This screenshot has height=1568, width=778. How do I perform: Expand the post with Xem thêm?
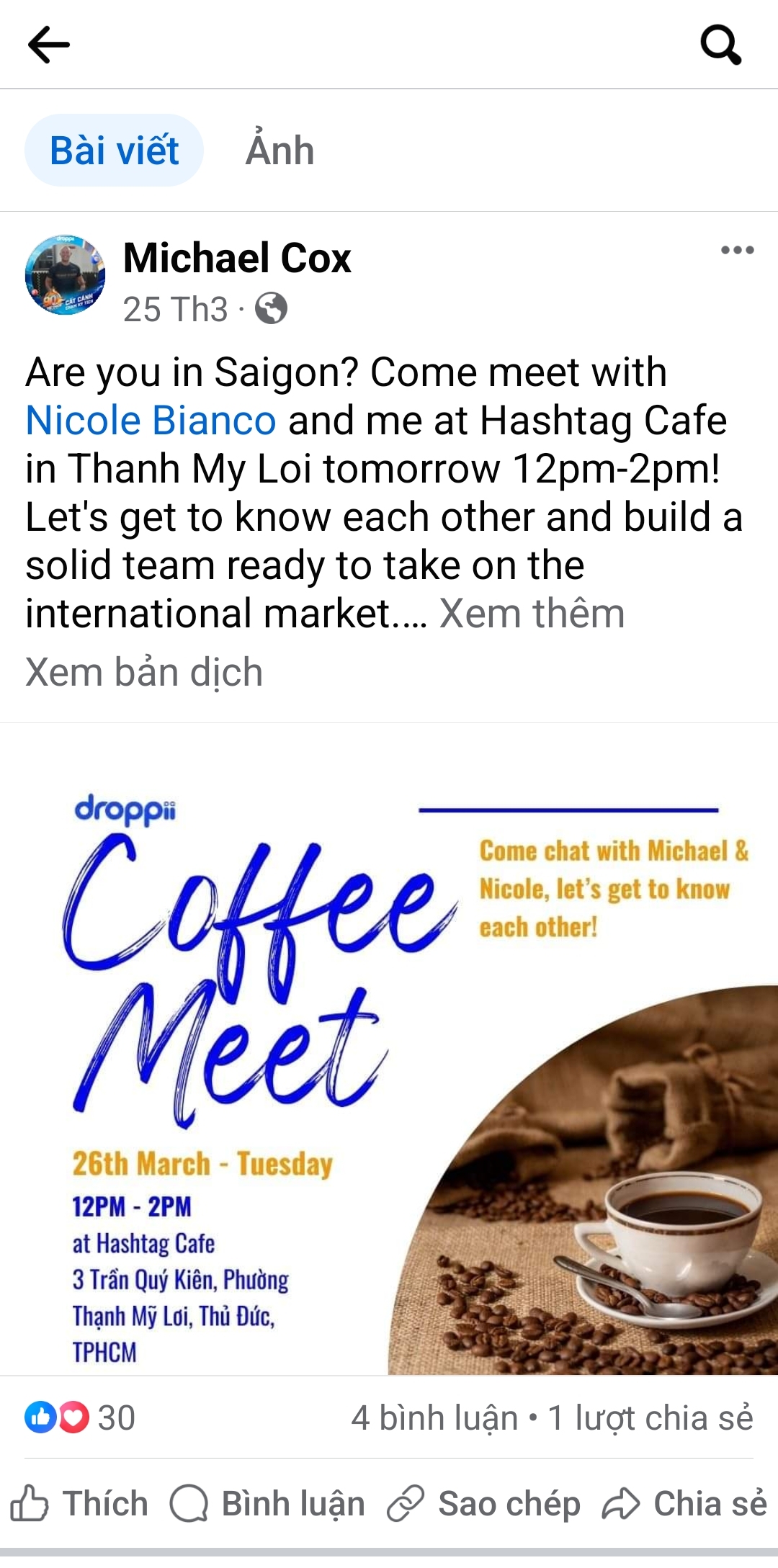pos(532,614)
